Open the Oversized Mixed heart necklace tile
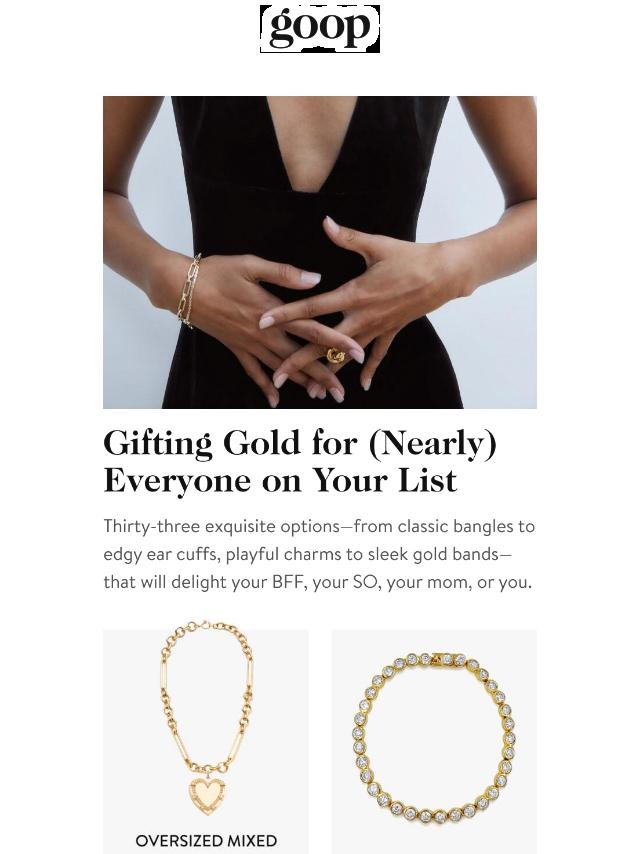Image resolution: width=640 pixels, height=854 pixels. coord(206,740)
